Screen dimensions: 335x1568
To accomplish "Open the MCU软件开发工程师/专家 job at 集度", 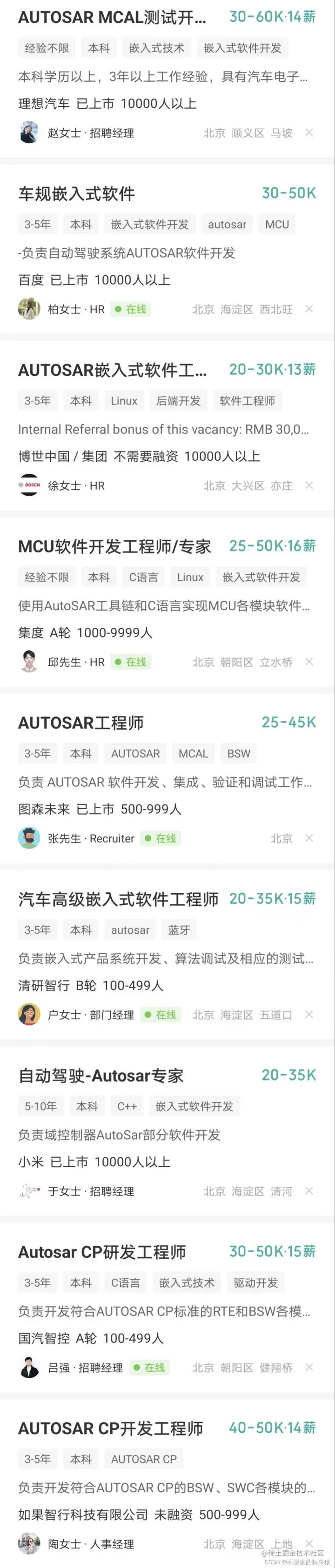I will tap(114, 546).
